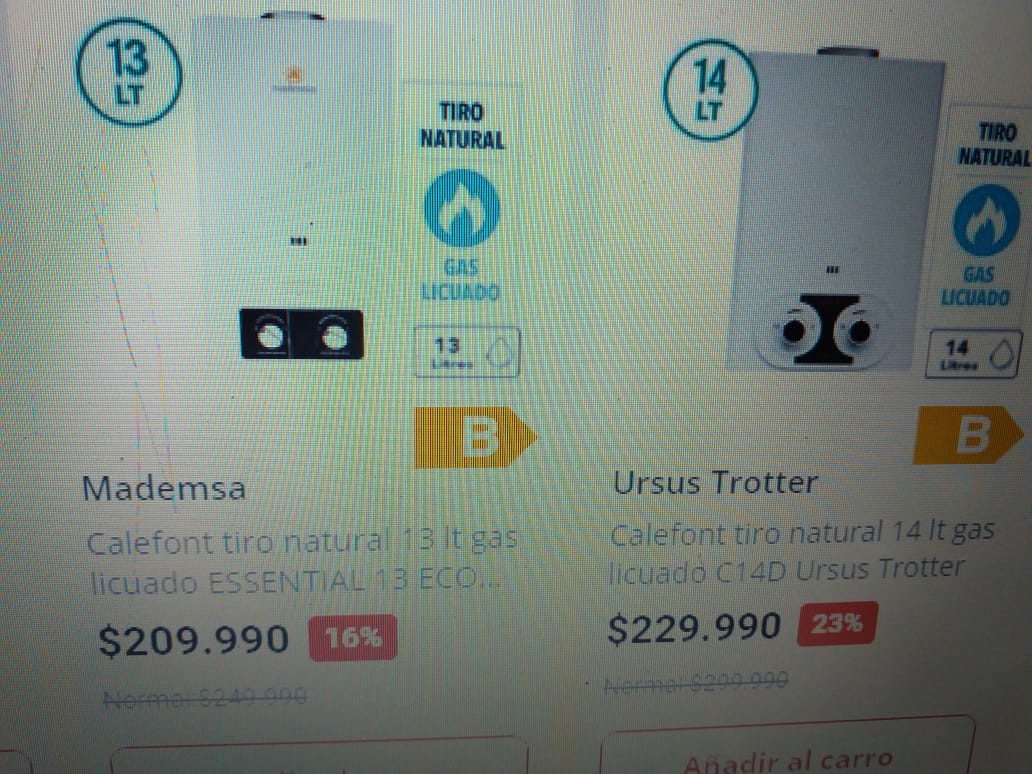Image resolution: width=1032 pixels, height=774 pixels.
Task: Open the Ursus Trotter C14D calefont product
Action: coord(800,549)
